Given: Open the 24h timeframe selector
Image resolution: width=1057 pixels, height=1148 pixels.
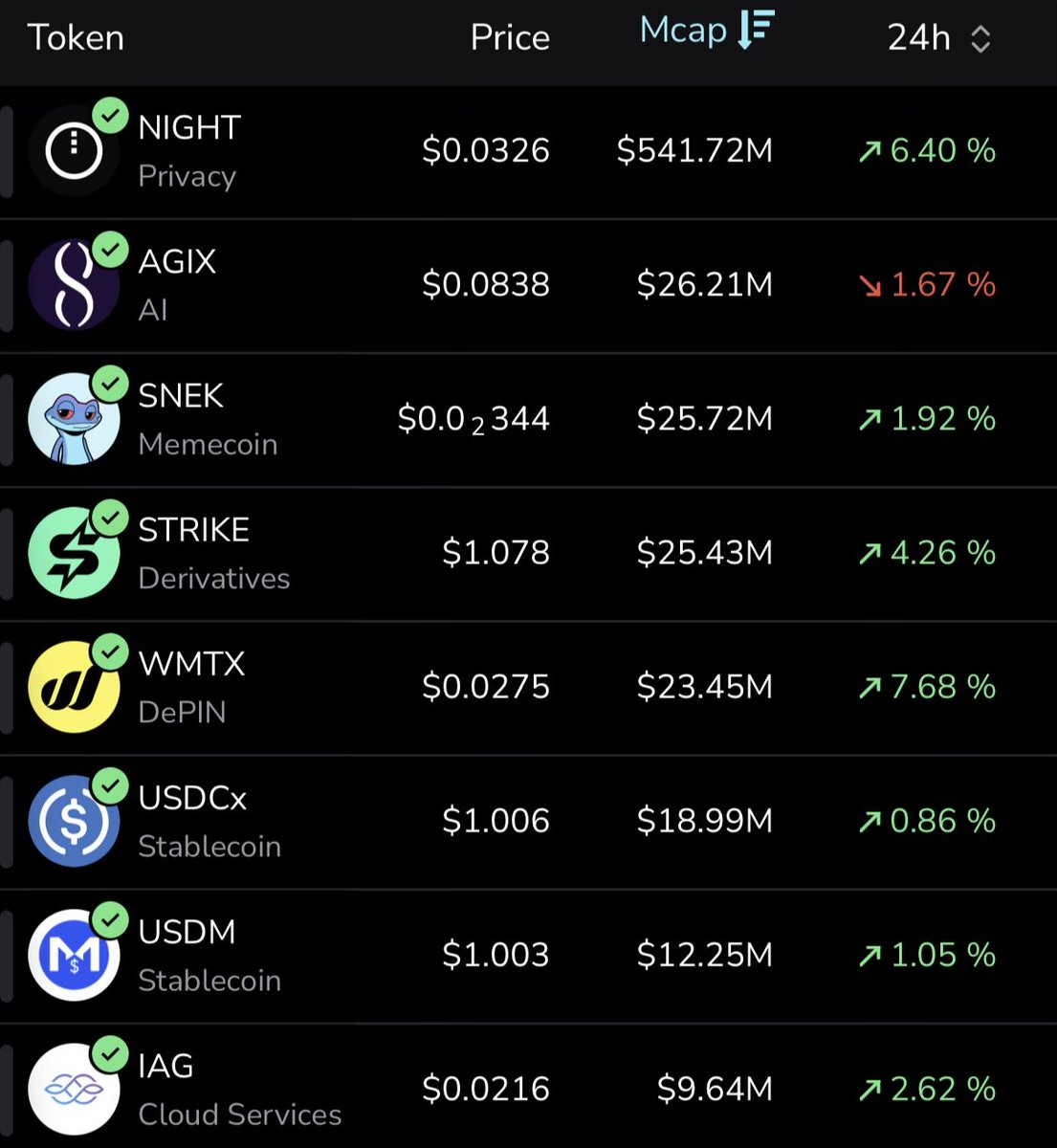Looking at the screenshot, I should click(x=939, y=38).
